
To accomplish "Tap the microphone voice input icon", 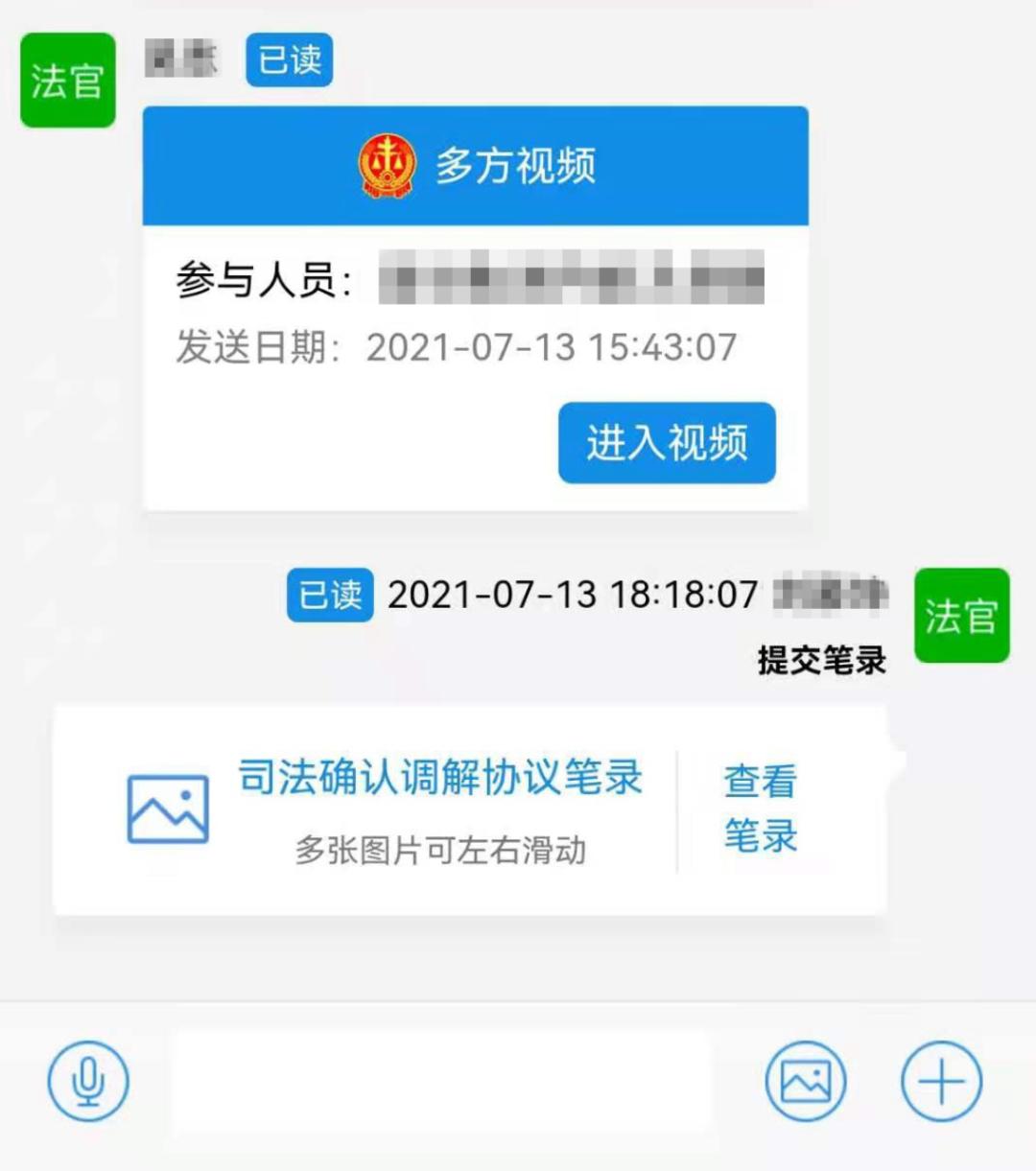I will (x=88, y=1081).
